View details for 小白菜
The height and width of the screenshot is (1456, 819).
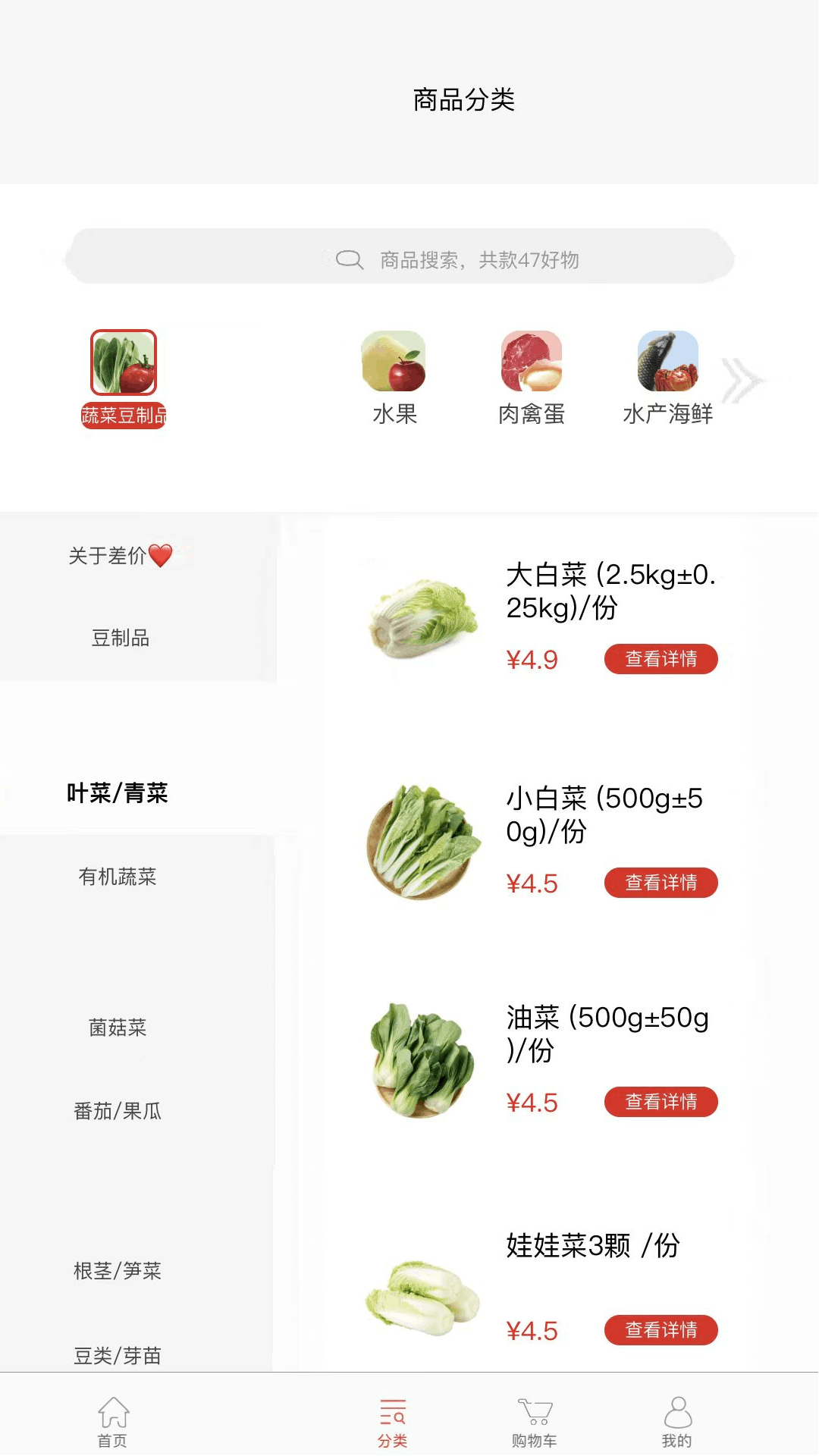pyautogui.click(x=661, y=883)
